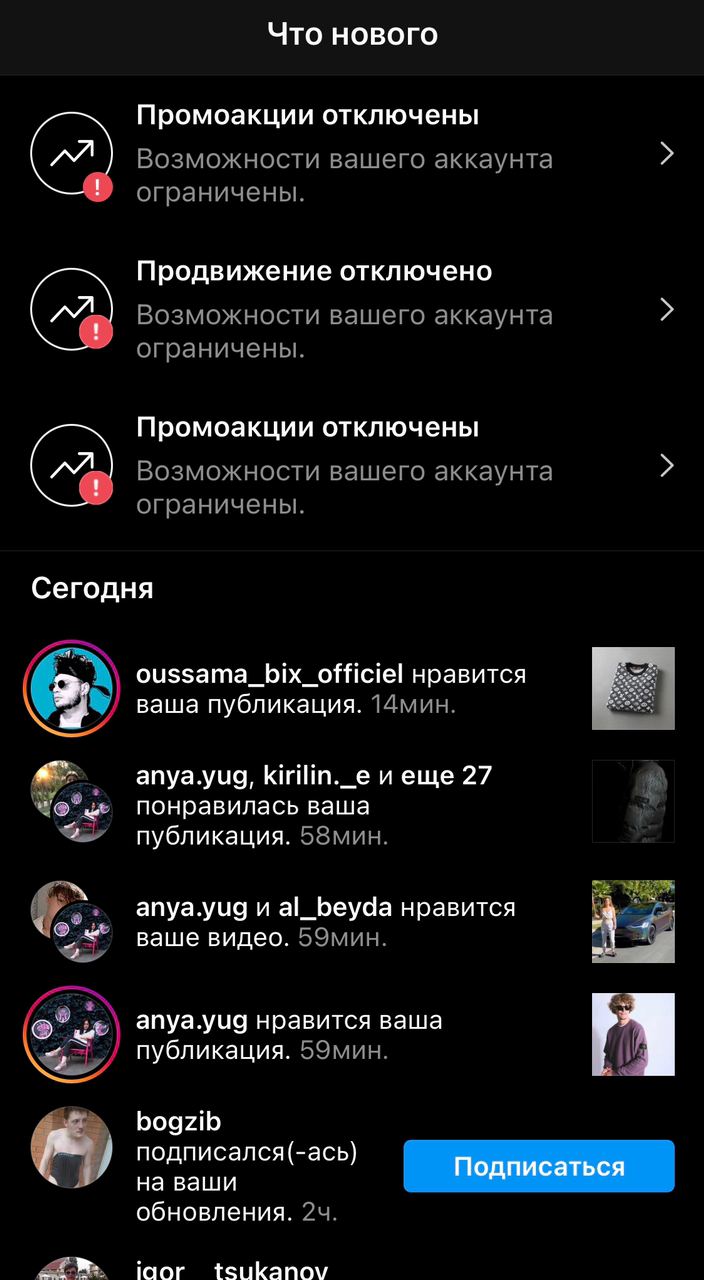Open the post liked by 27 others

pyautogui.click(x=633, y=801)
